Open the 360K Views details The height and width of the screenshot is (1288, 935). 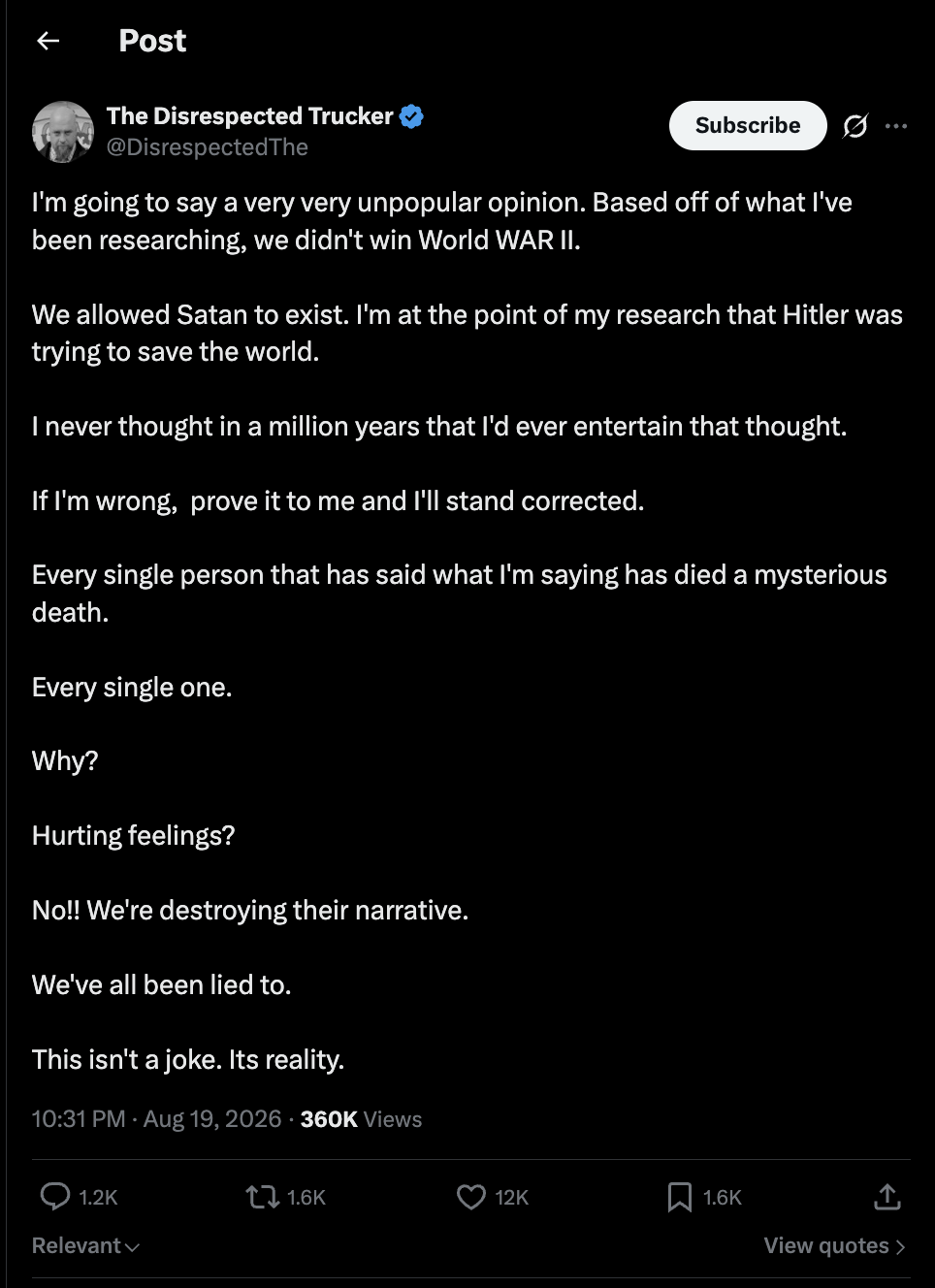pyautogui.click(x=361, y=1119)
